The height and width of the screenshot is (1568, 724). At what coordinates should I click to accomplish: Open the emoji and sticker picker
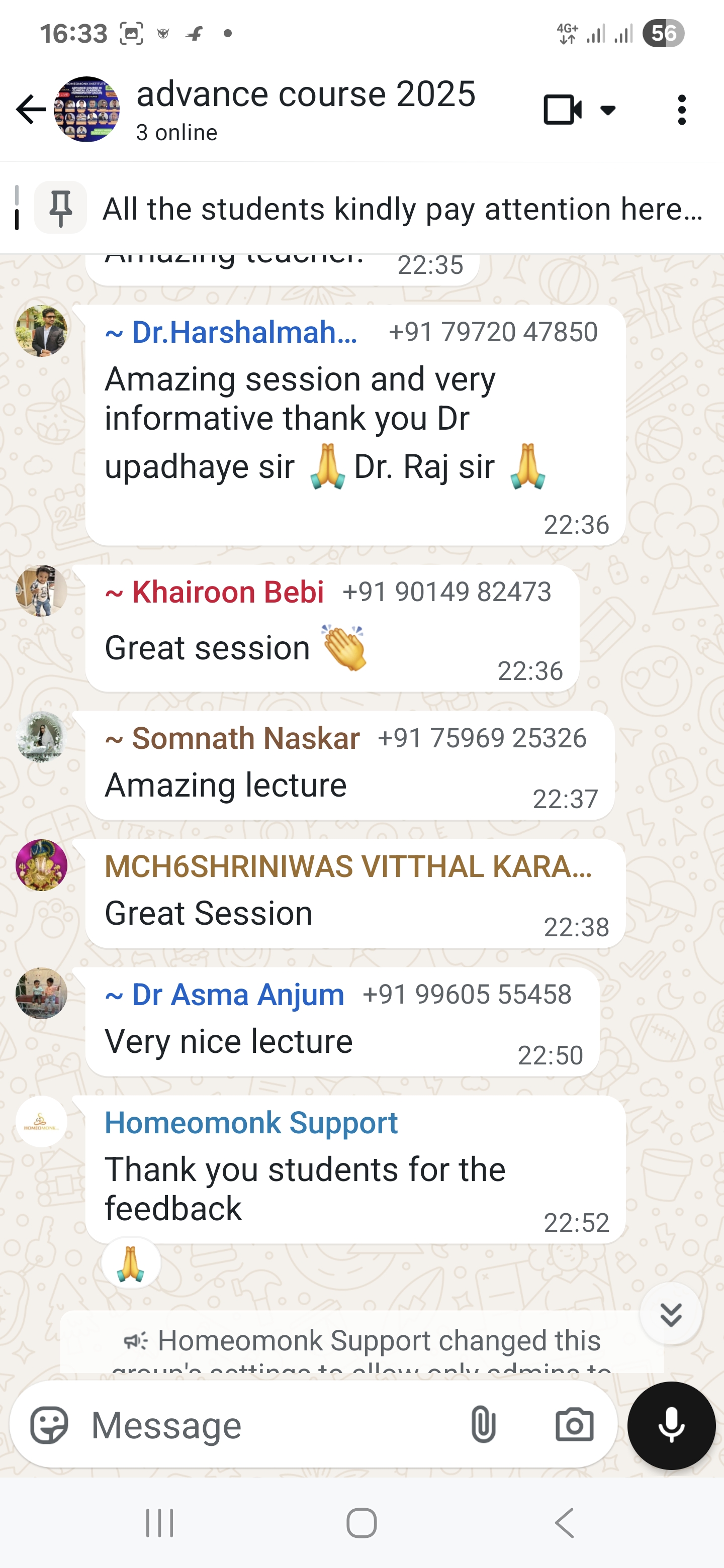click(49, 1425)
